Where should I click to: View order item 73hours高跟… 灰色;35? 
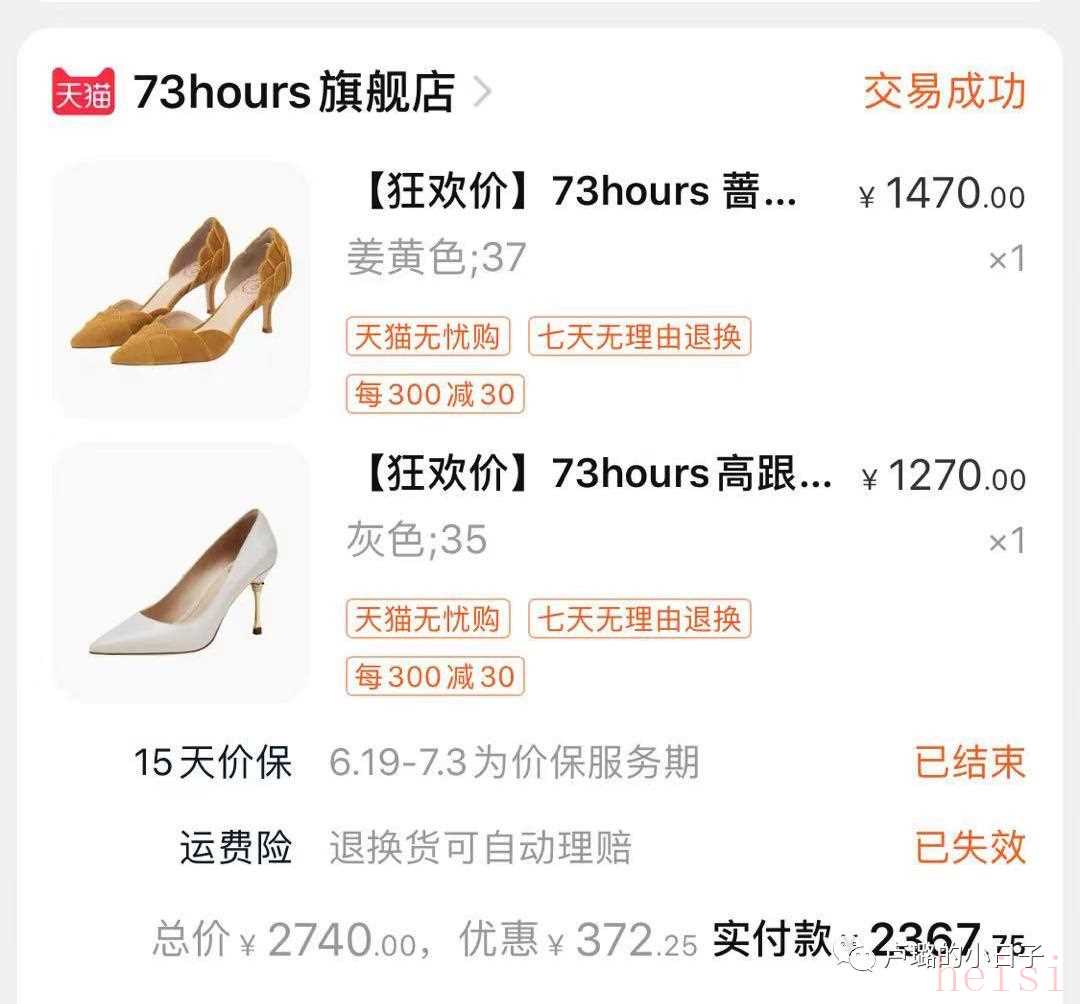tap(592, 475)
